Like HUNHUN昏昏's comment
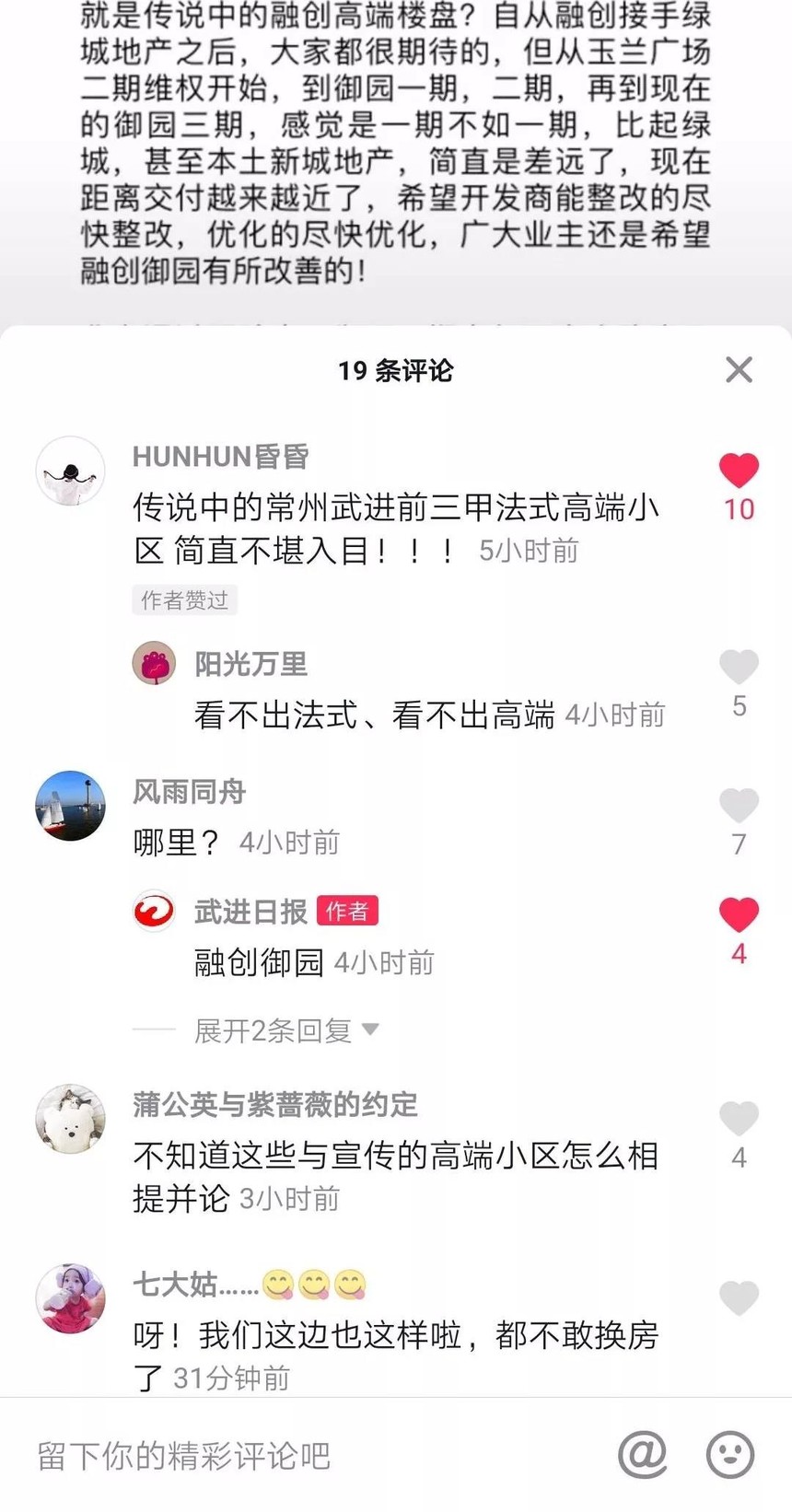 (739, 471)
